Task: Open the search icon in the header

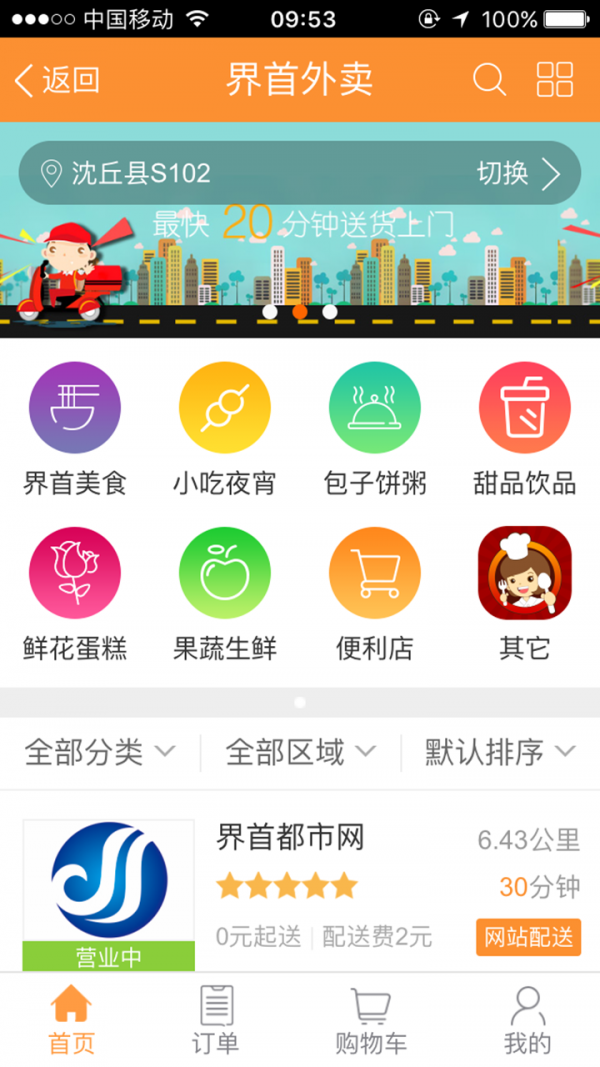Action: [x=489, y=79]
